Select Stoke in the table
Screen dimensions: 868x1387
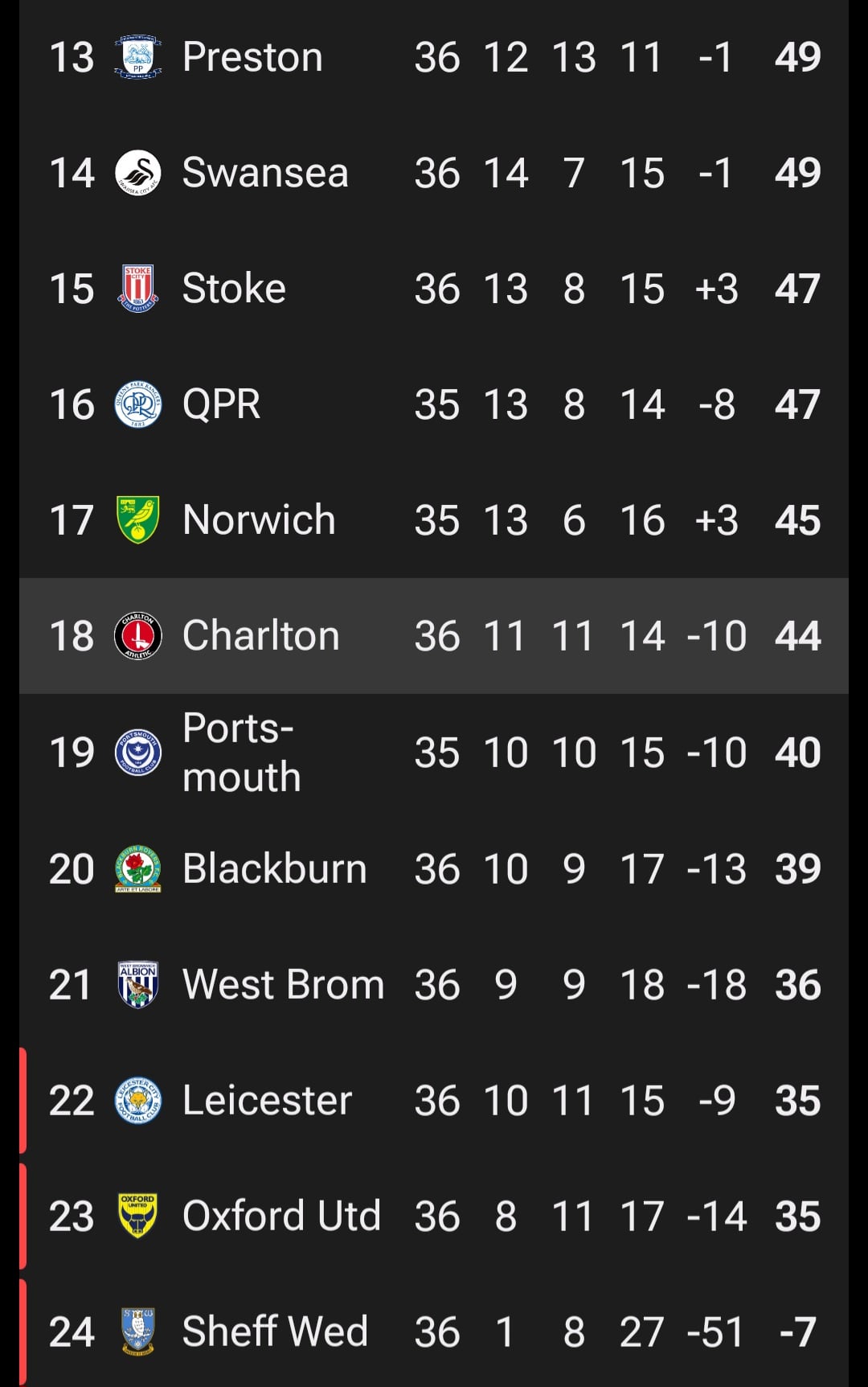tap(234, 289)
